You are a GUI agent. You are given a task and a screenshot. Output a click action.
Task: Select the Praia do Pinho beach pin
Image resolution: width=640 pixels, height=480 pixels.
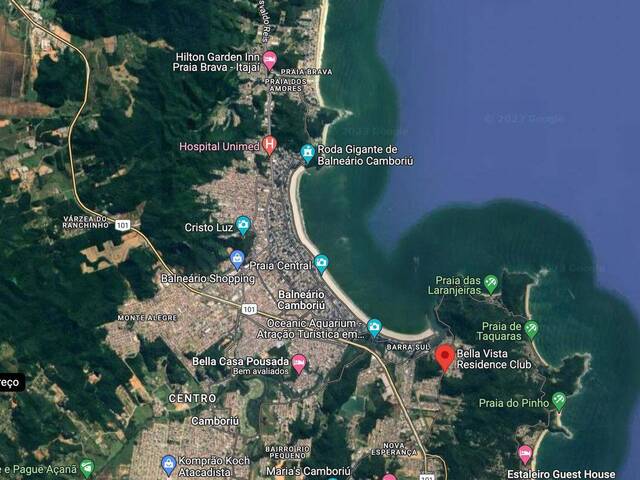(x=559, y=401)
